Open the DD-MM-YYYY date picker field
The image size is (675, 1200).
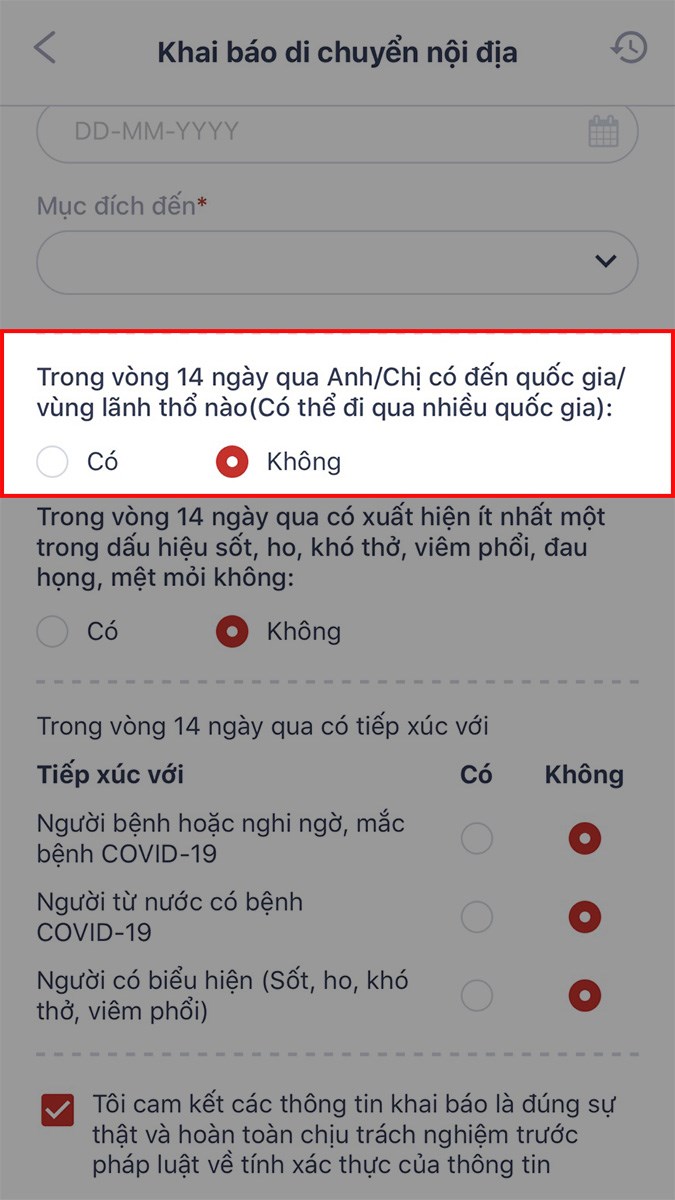(x=337, y=132)
